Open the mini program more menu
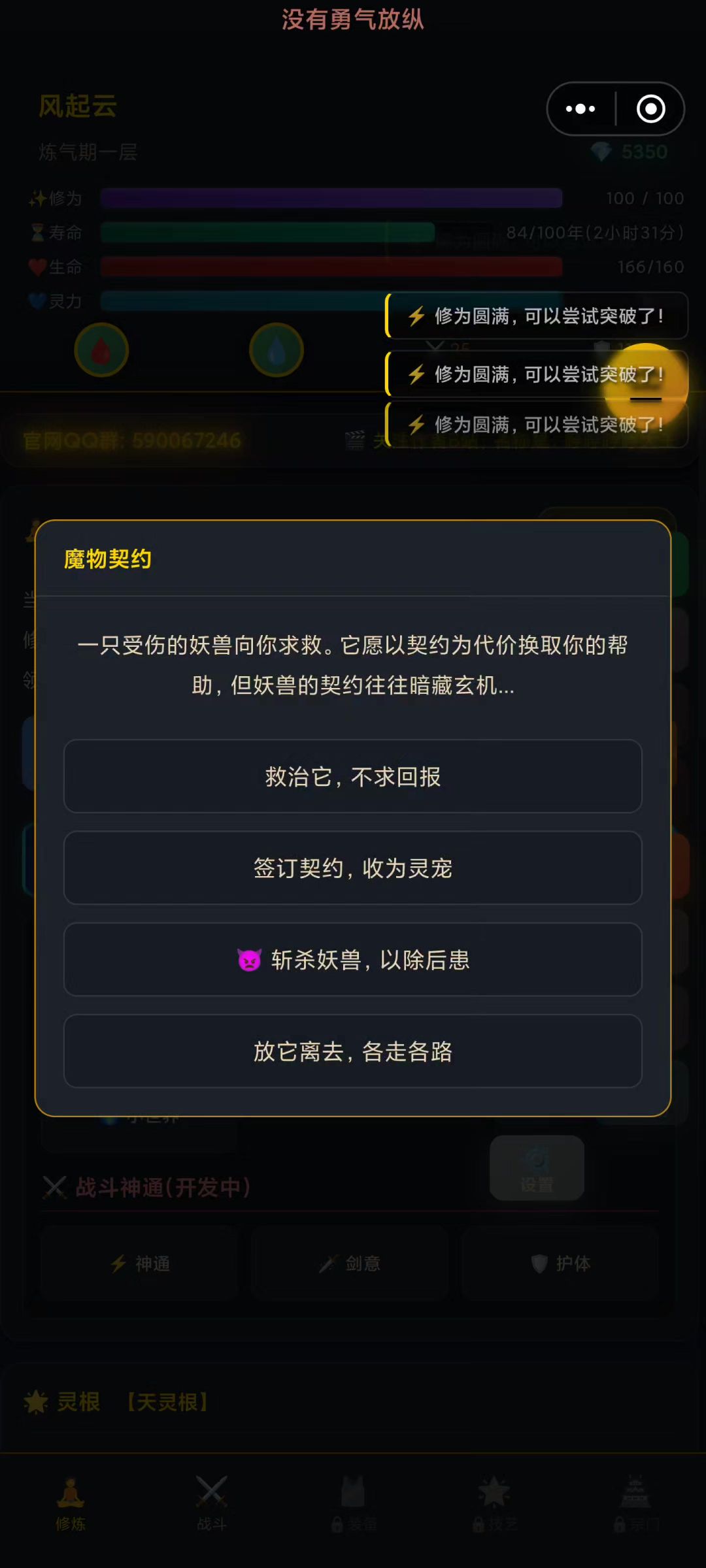The image size is (706, 1568). pos(580,109)
